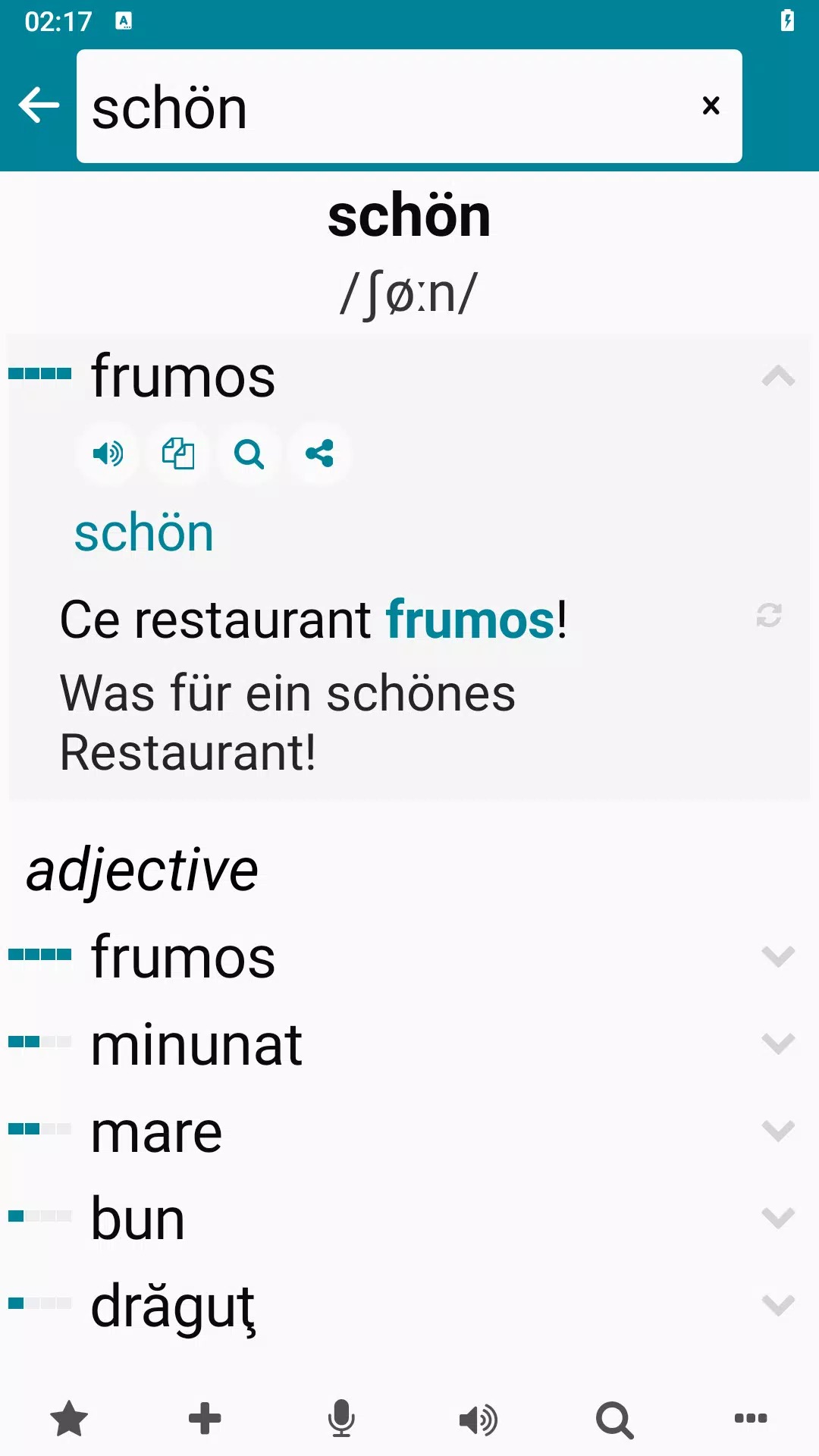Screen dimensions: 819x1456
Task: Expand the drăguţ translation
Action: [778, 1306]
